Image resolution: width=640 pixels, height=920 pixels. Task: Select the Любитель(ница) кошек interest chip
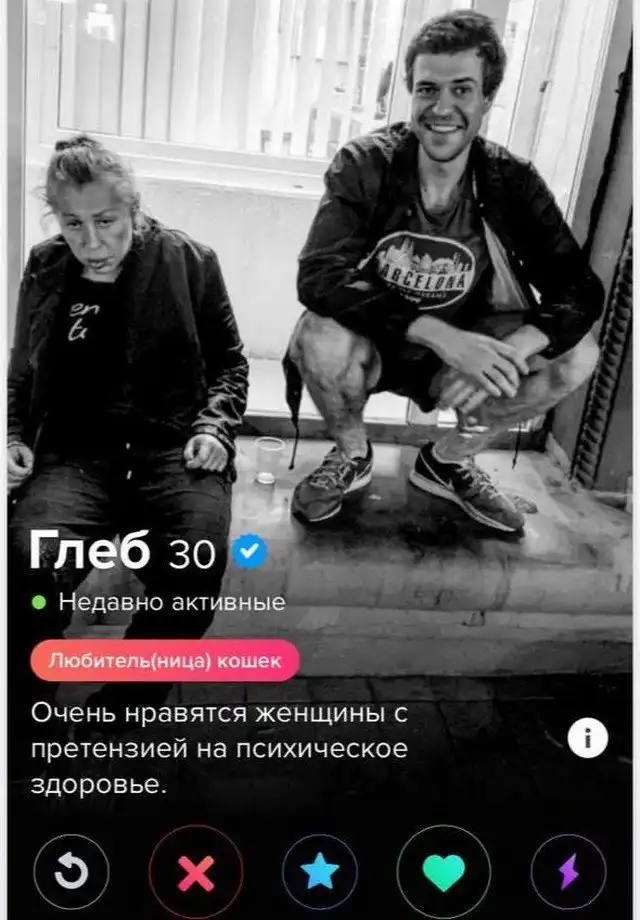point(164,661)
